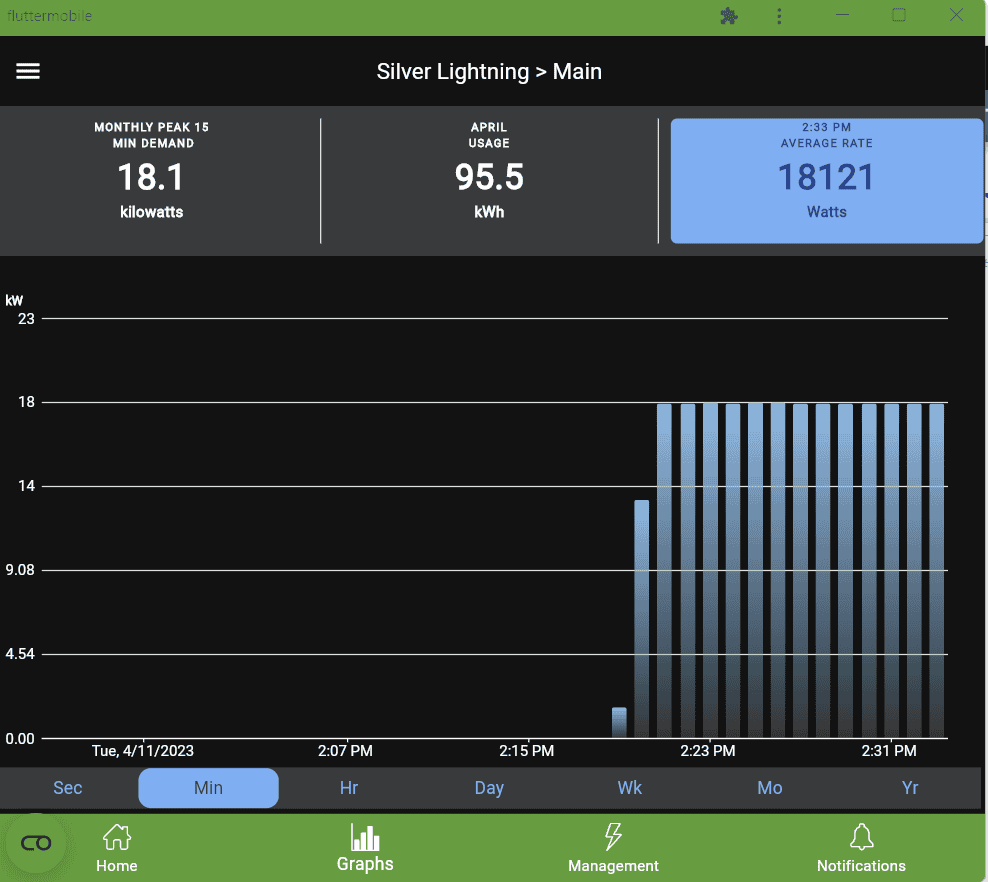This screenshot has width=988, height=882.
Task: Select the Monthly Peak 15 Min Demand card
Action: point(152,181)
